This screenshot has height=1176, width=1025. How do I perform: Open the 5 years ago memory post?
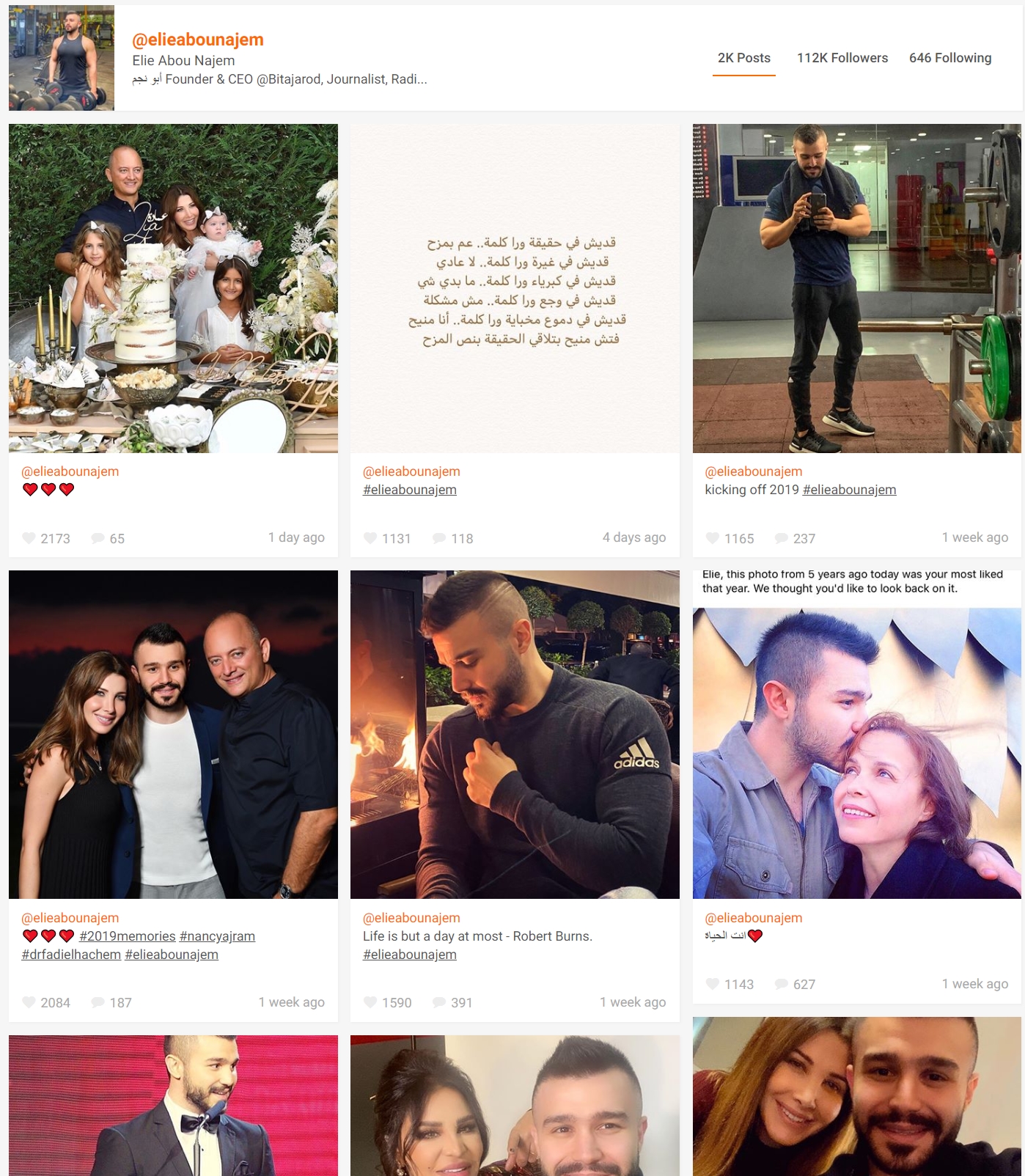click(x=856, y=735)
